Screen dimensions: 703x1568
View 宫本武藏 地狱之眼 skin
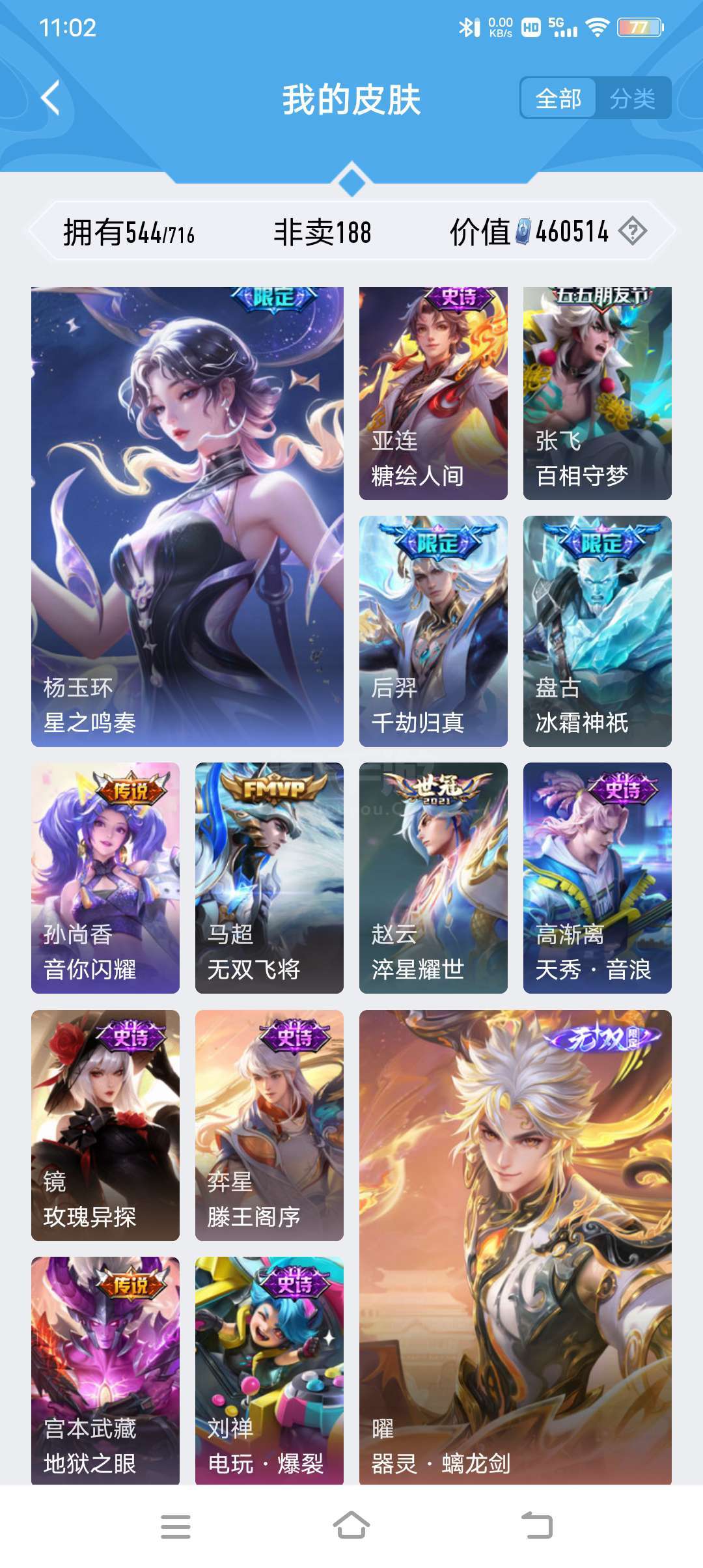click(105, 1371)
